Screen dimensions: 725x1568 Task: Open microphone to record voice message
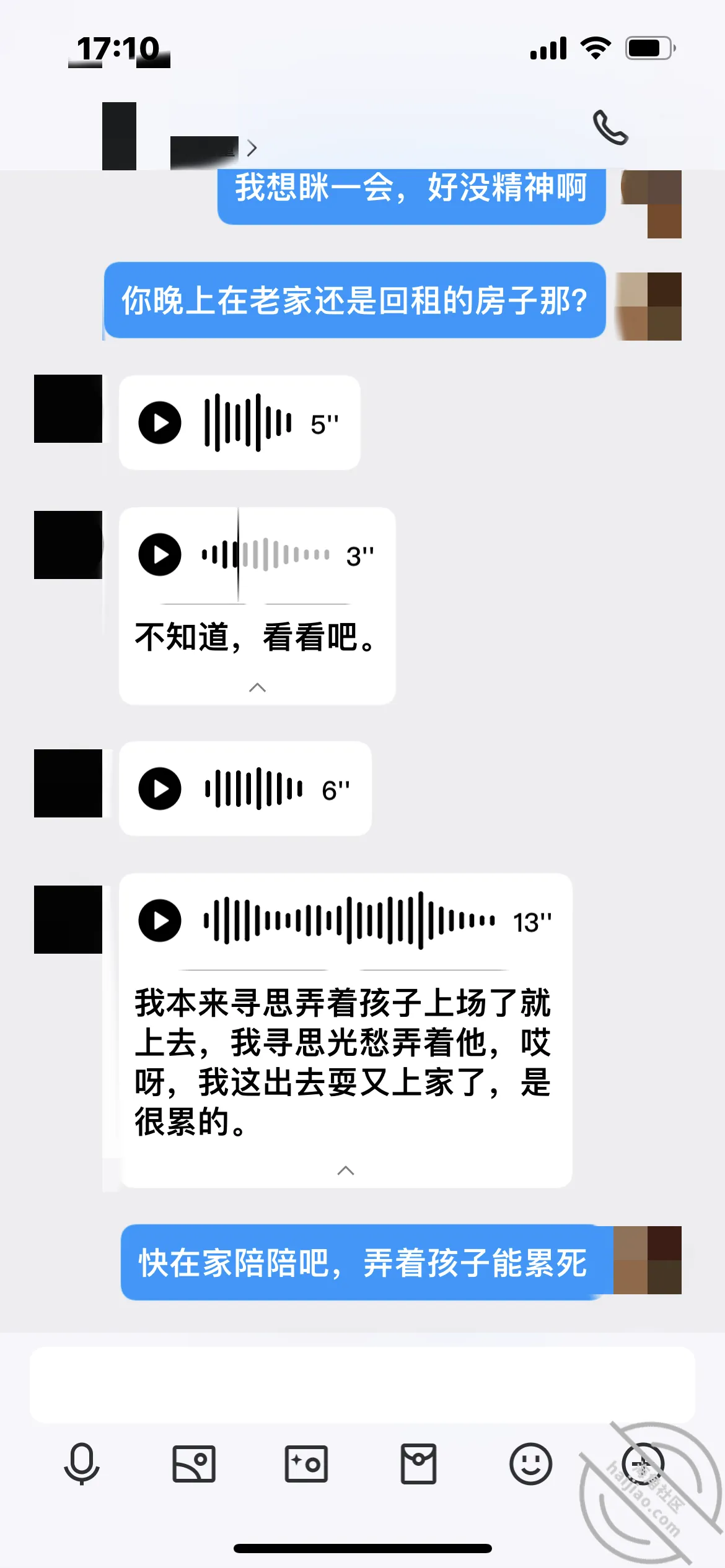pos(82,1464)
